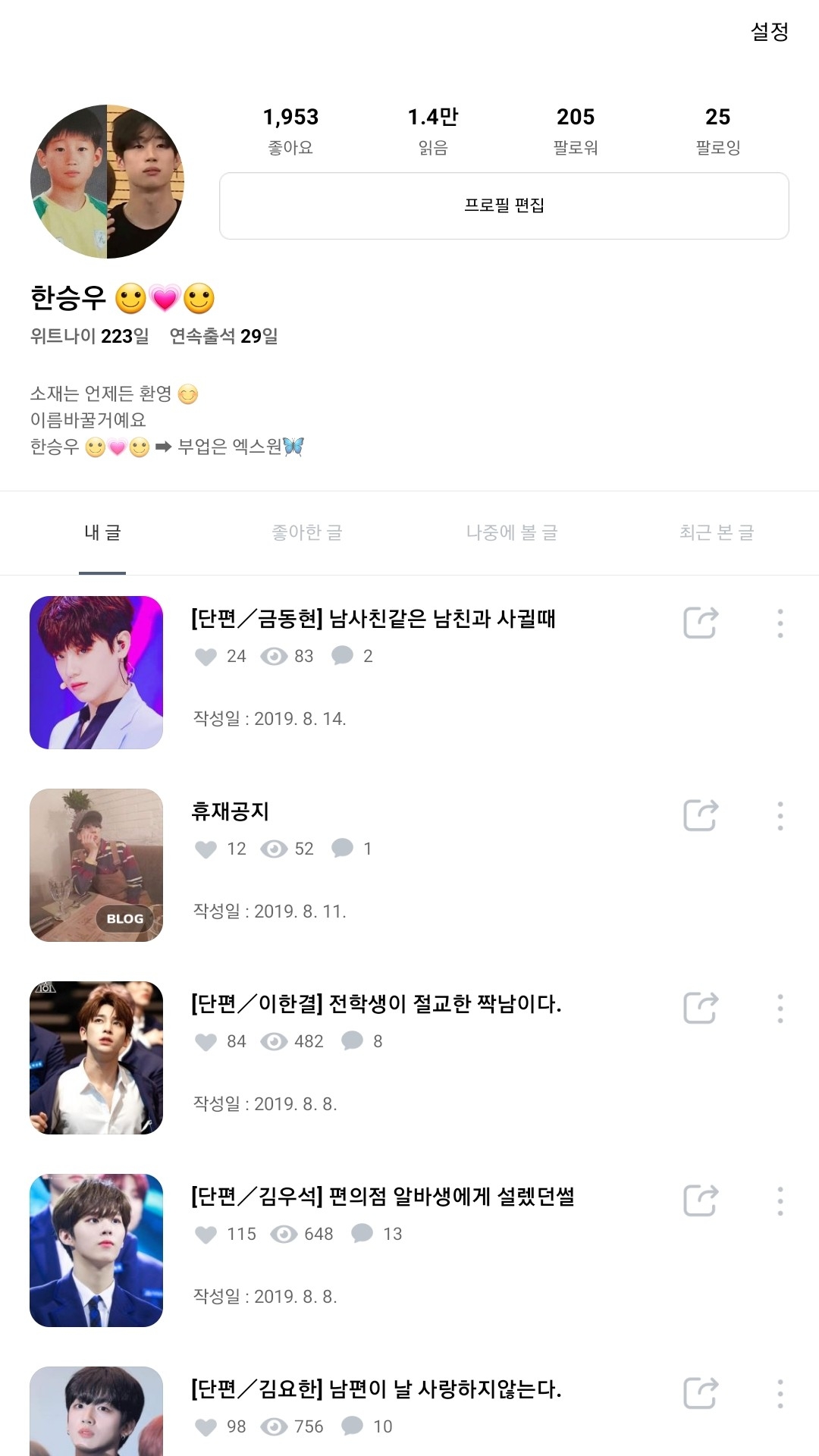819x1456 pixels.
Task: Open more options for 이한결 post
Action: click(x=780, y=1009)
